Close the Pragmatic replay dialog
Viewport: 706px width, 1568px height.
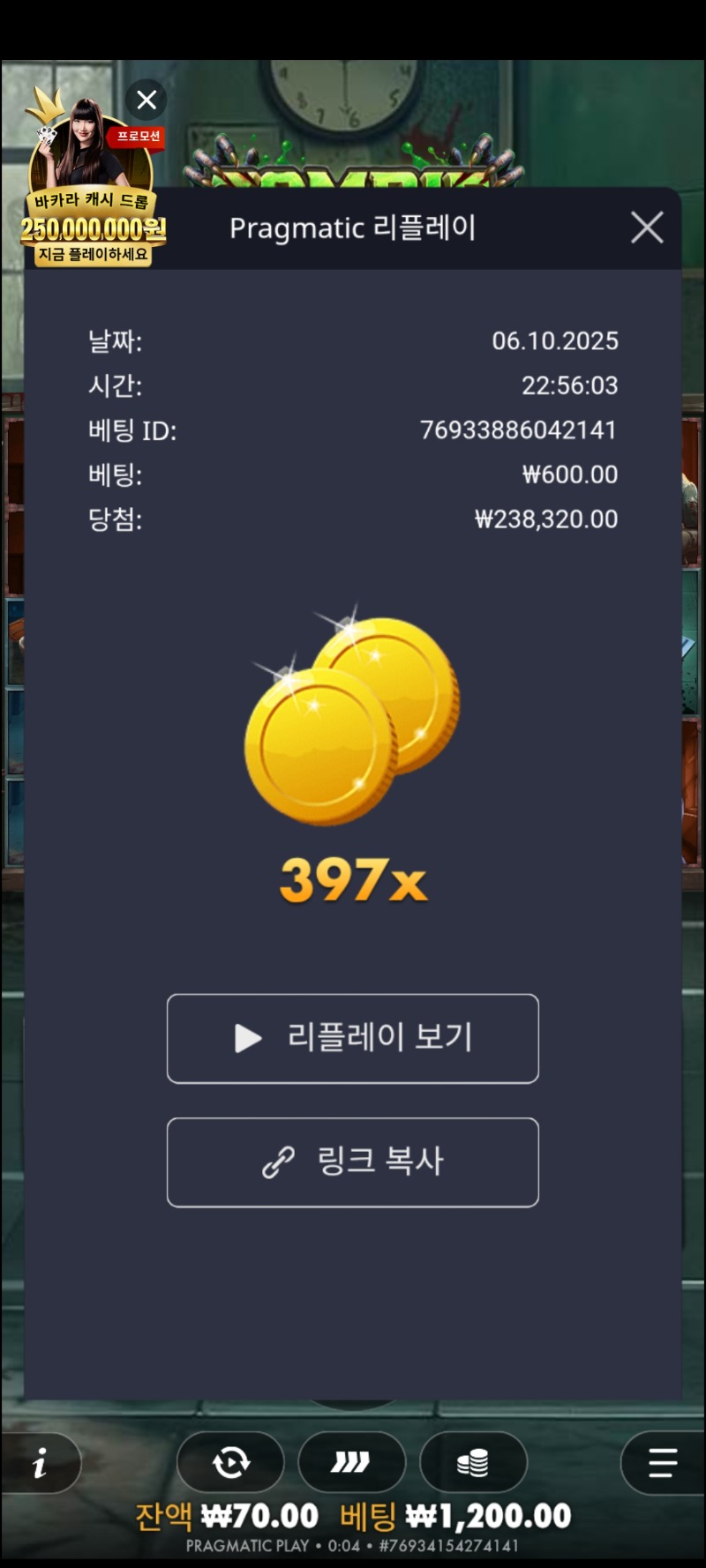point(647,228)
